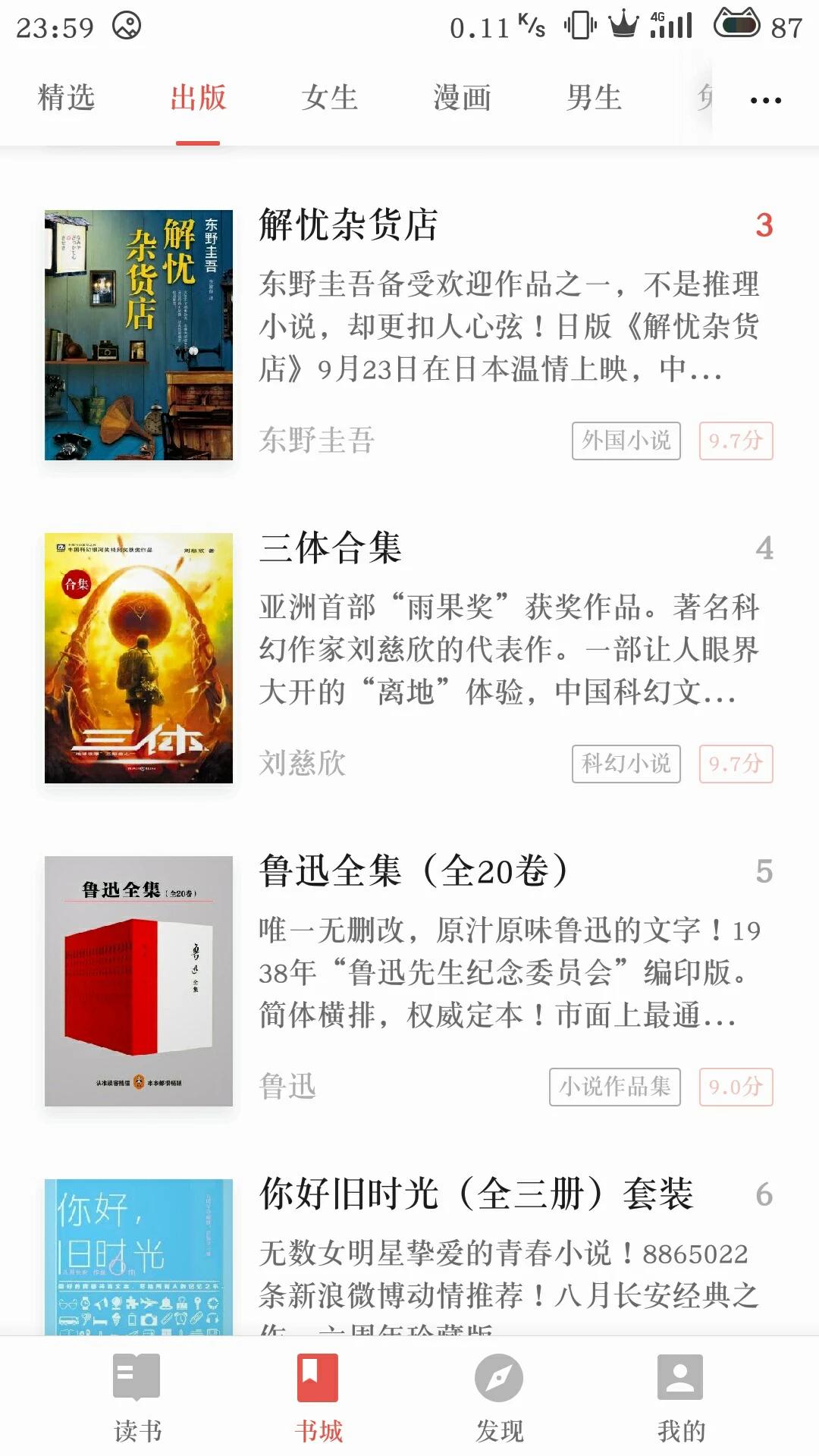
Task: Tap the 外国小说 category tag
Action: click(x=626, y=441)
